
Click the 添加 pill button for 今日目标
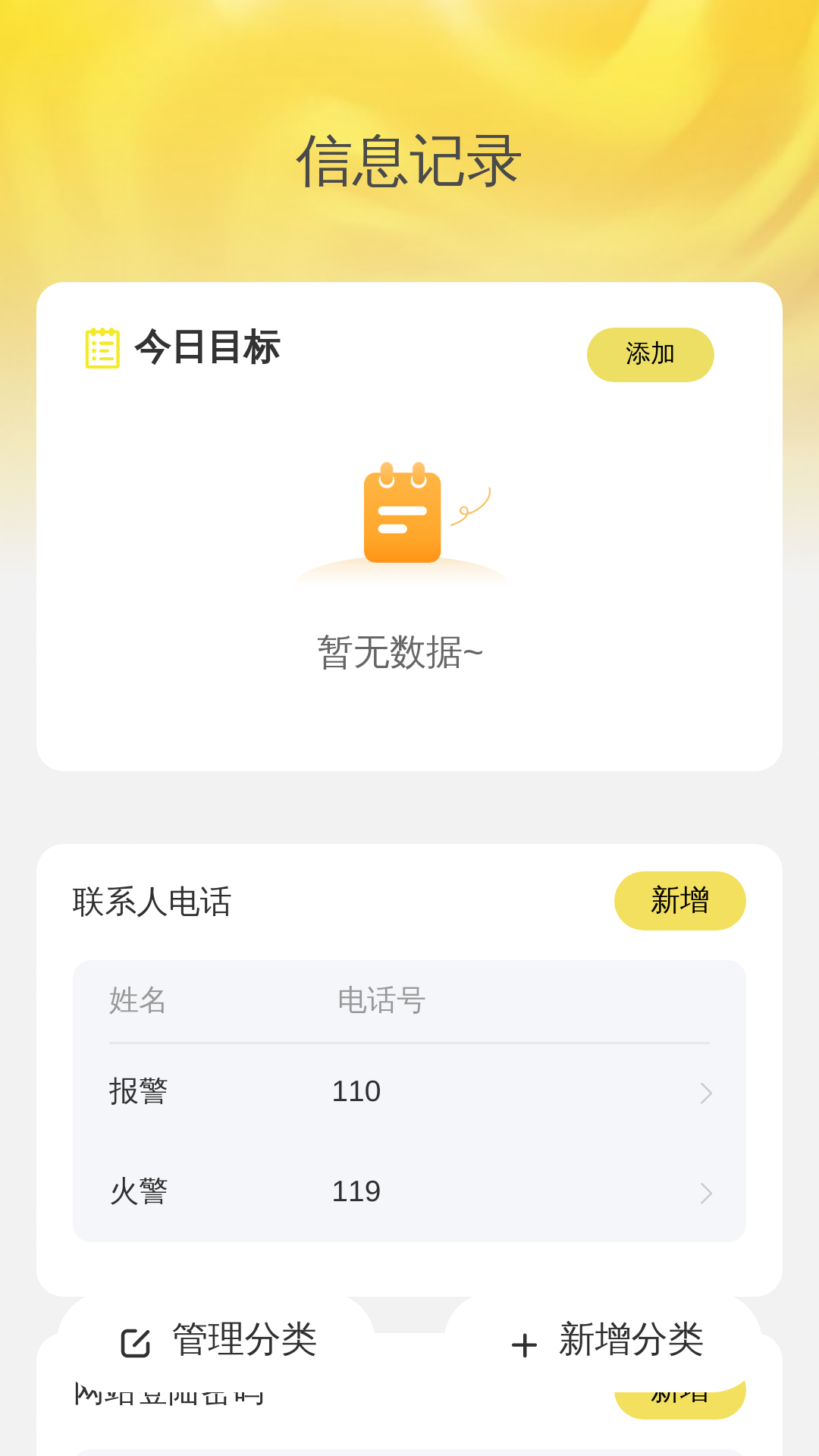click(x=650, y=353)
